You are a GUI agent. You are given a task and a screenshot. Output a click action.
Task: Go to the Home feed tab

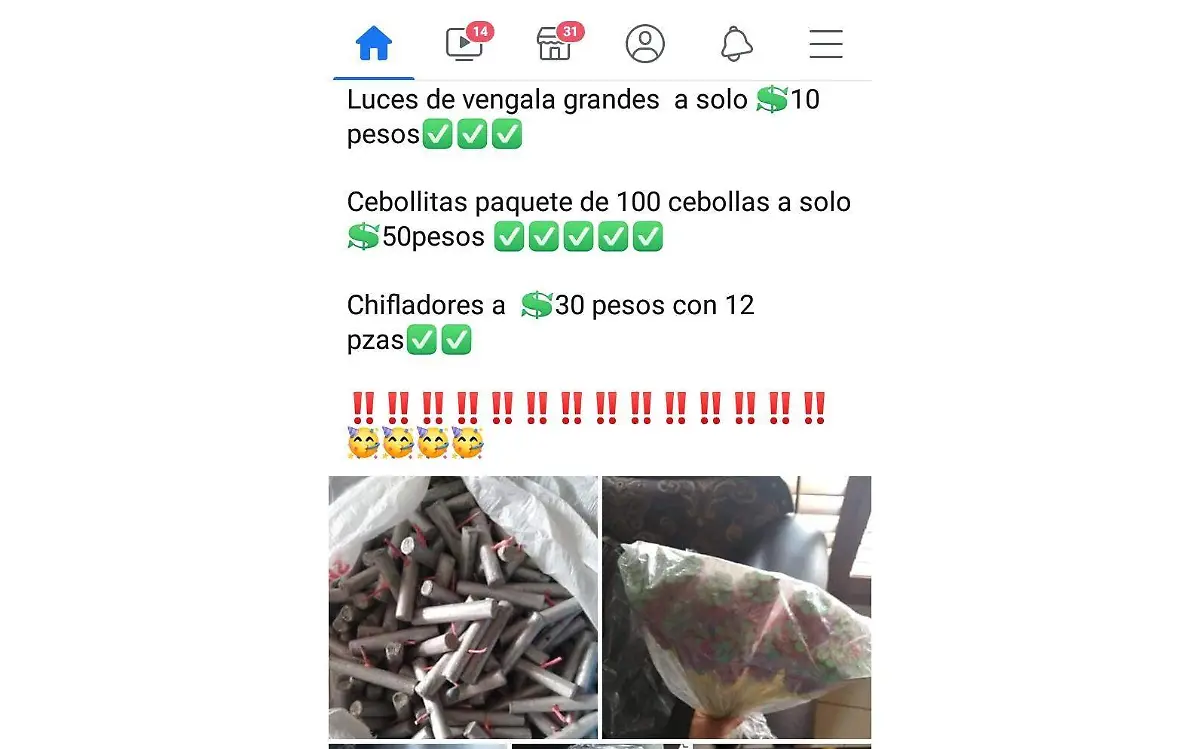click(x=374, y=44)
